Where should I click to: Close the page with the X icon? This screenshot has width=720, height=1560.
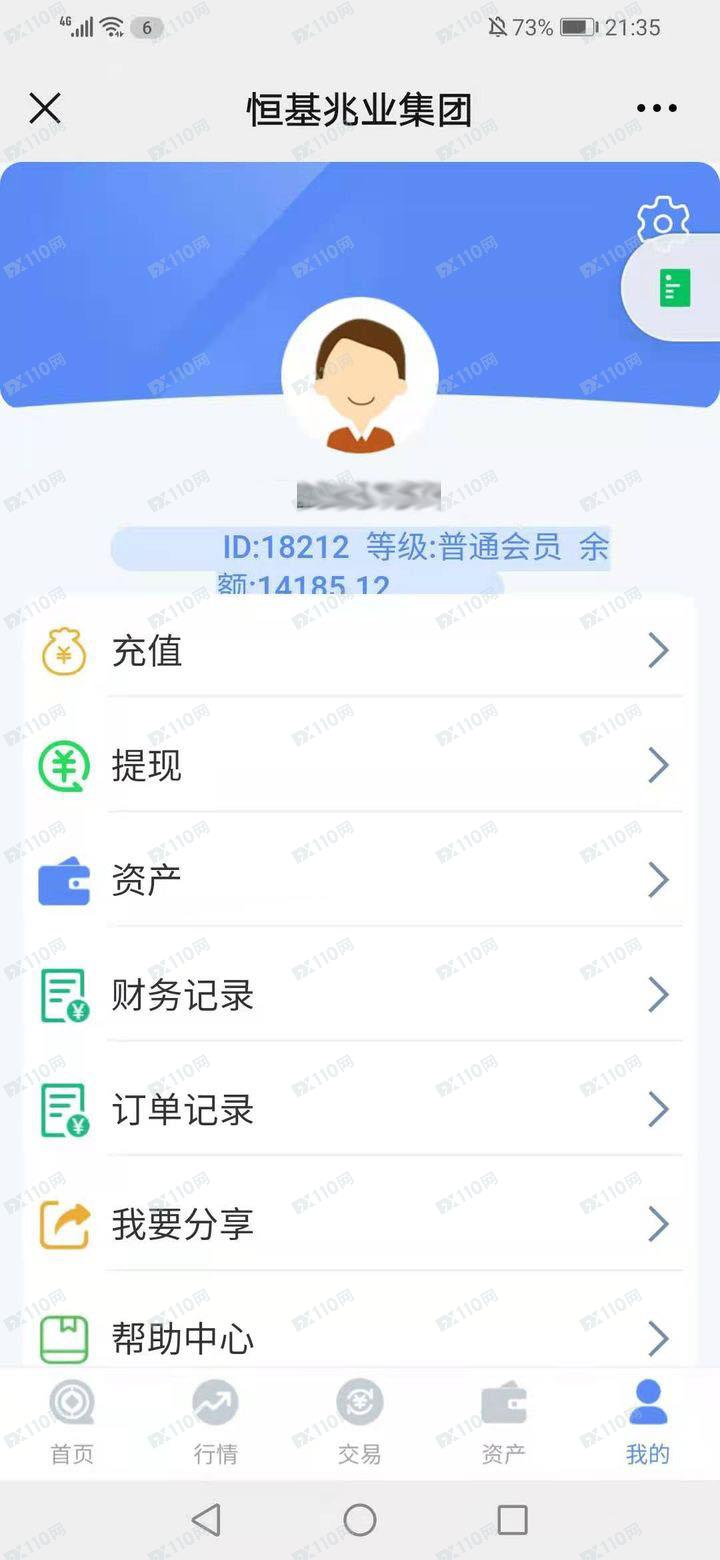tap(45, 108)
